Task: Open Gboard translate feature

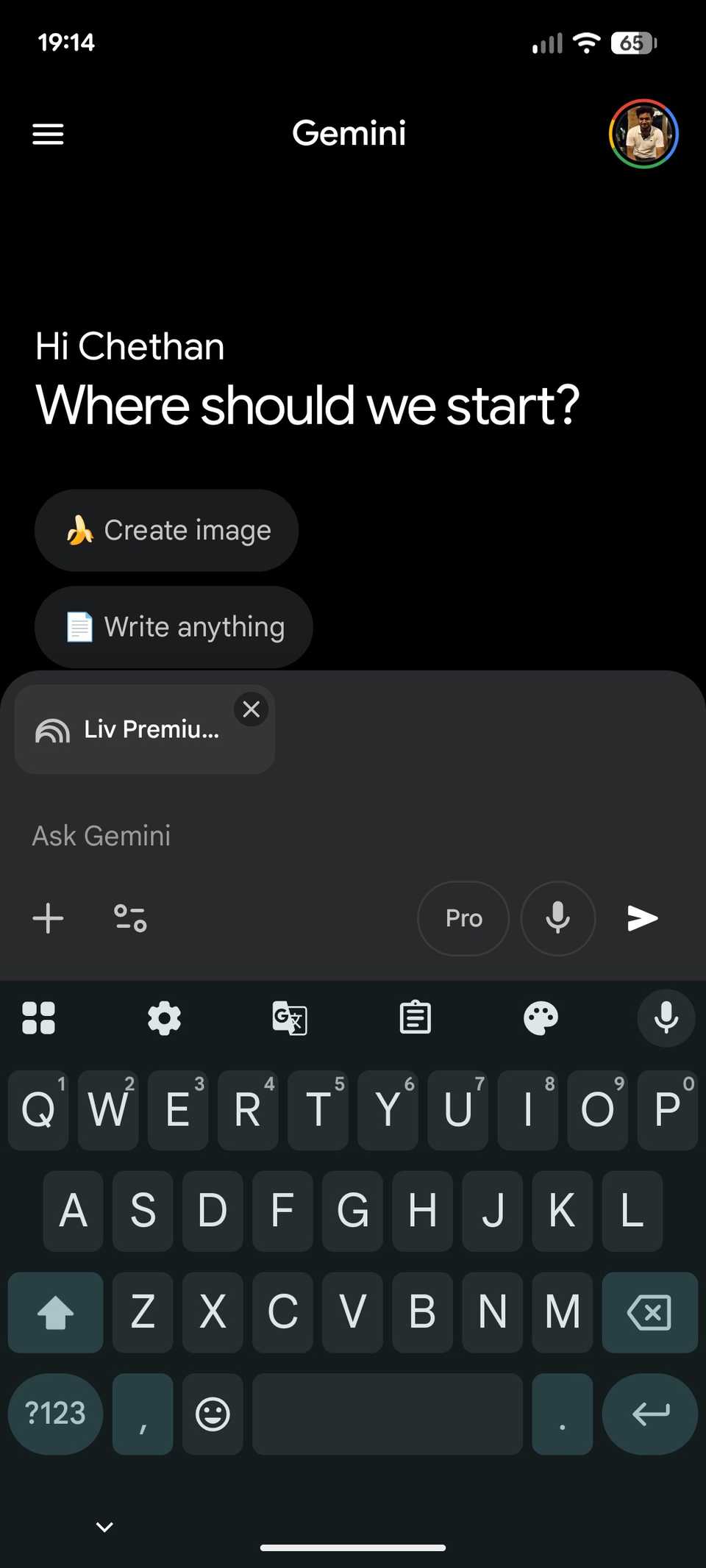Action: [x=289, y=1018]
